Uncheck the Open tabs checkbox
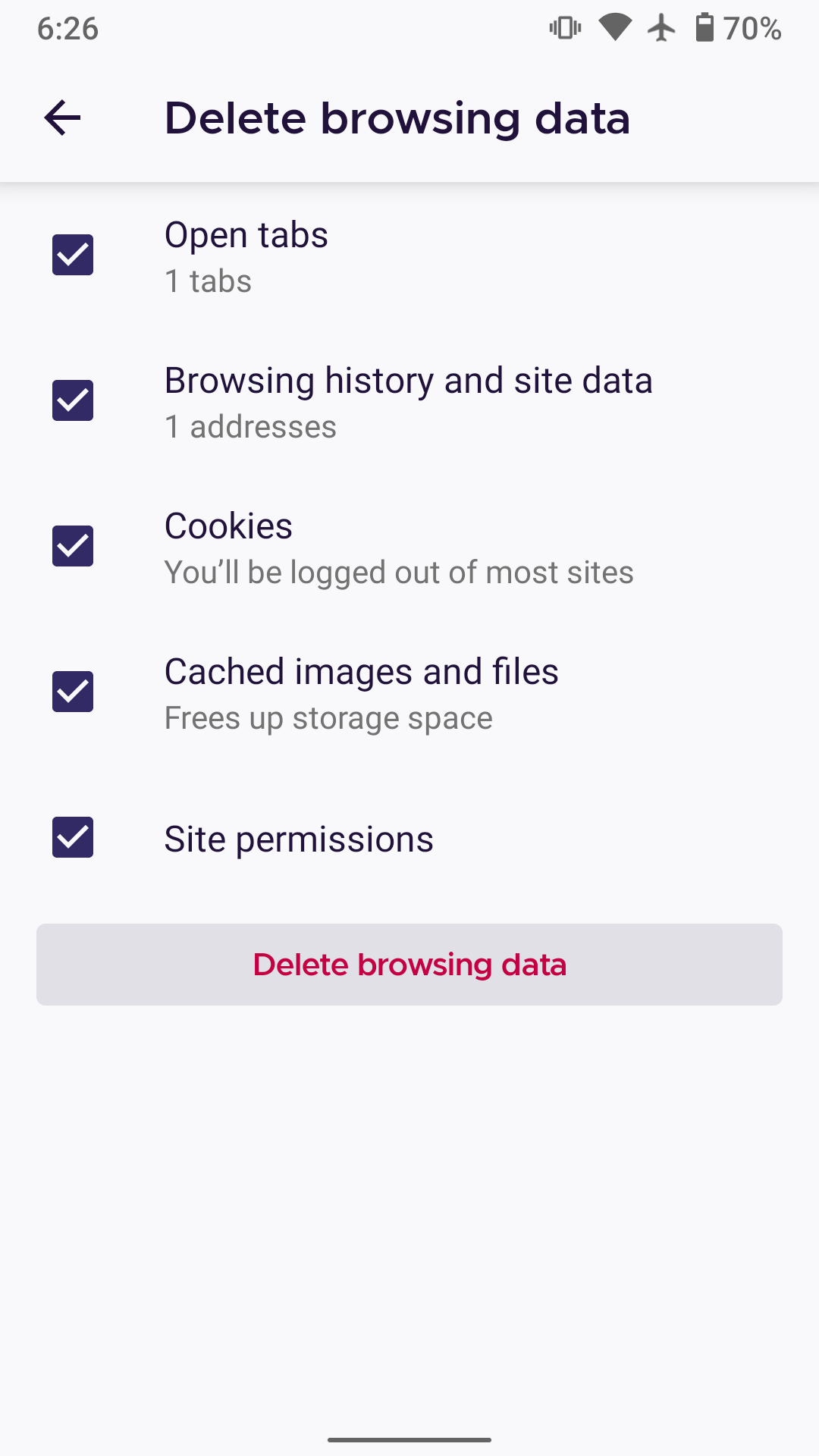Image resolution: width=819 pixels, height=1456 pixels. tap(73, 255)
